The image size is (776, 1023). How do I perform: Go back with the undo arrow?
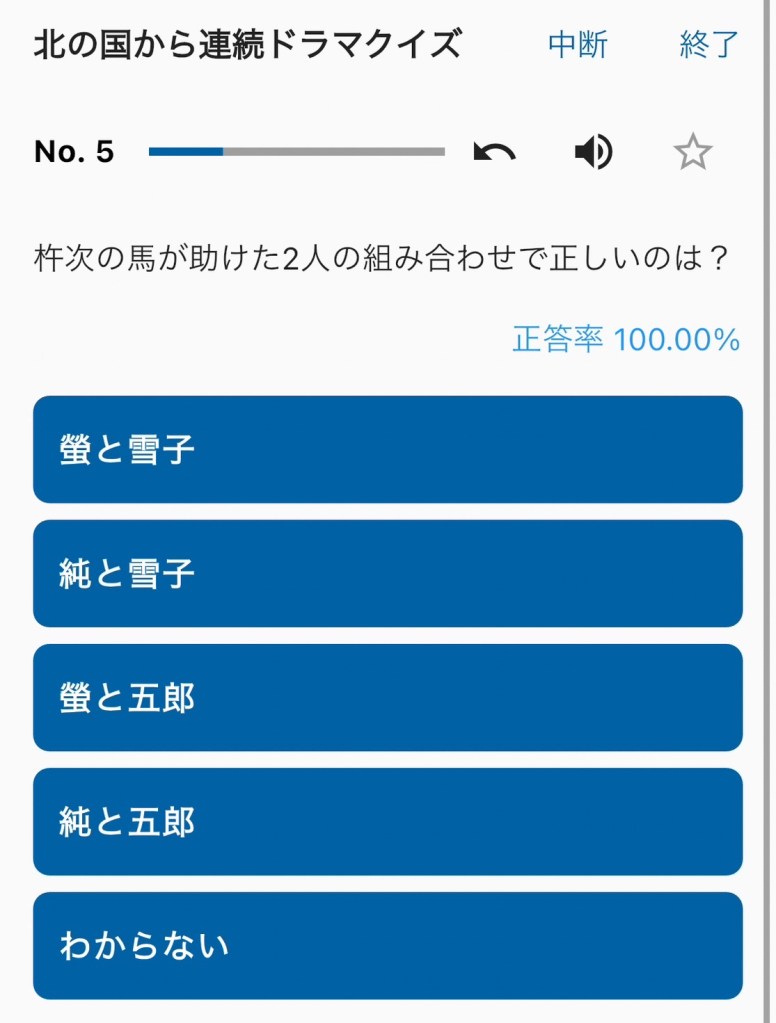pos(494,152)
